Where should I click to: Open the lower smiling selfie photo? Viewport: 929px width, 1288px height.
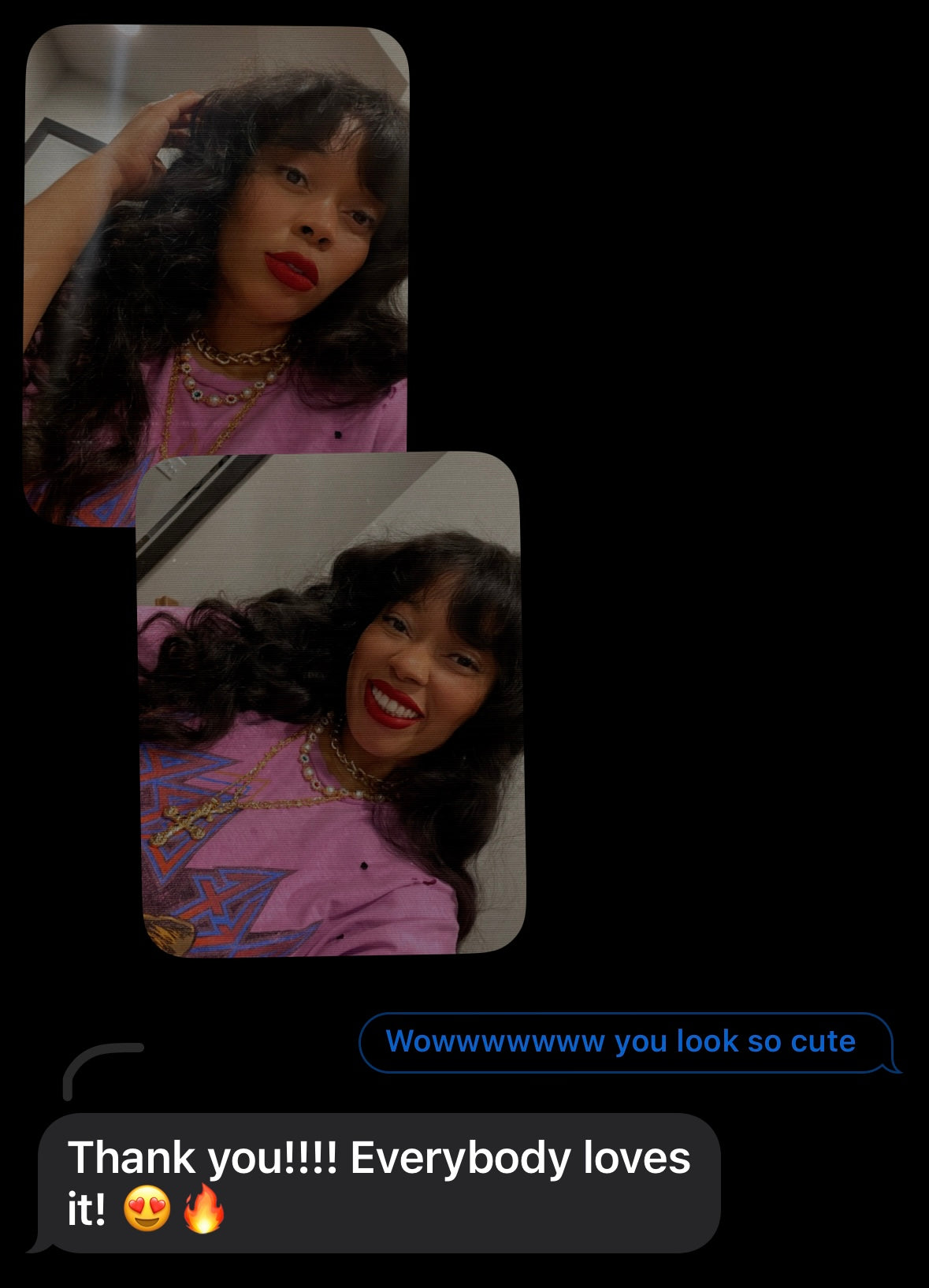tap(331, 709)
